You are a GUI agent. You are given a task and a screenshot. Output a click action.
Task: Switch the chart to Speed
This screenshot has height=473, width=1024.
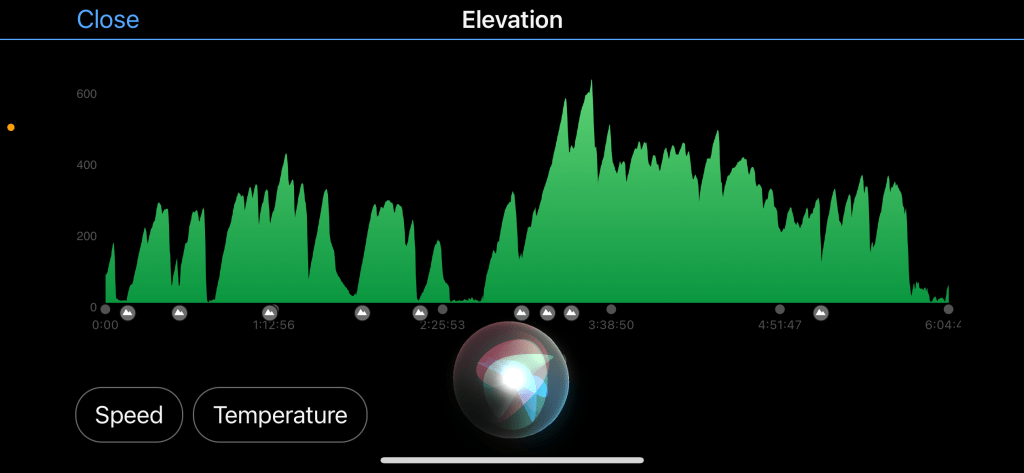coord(128,415)
